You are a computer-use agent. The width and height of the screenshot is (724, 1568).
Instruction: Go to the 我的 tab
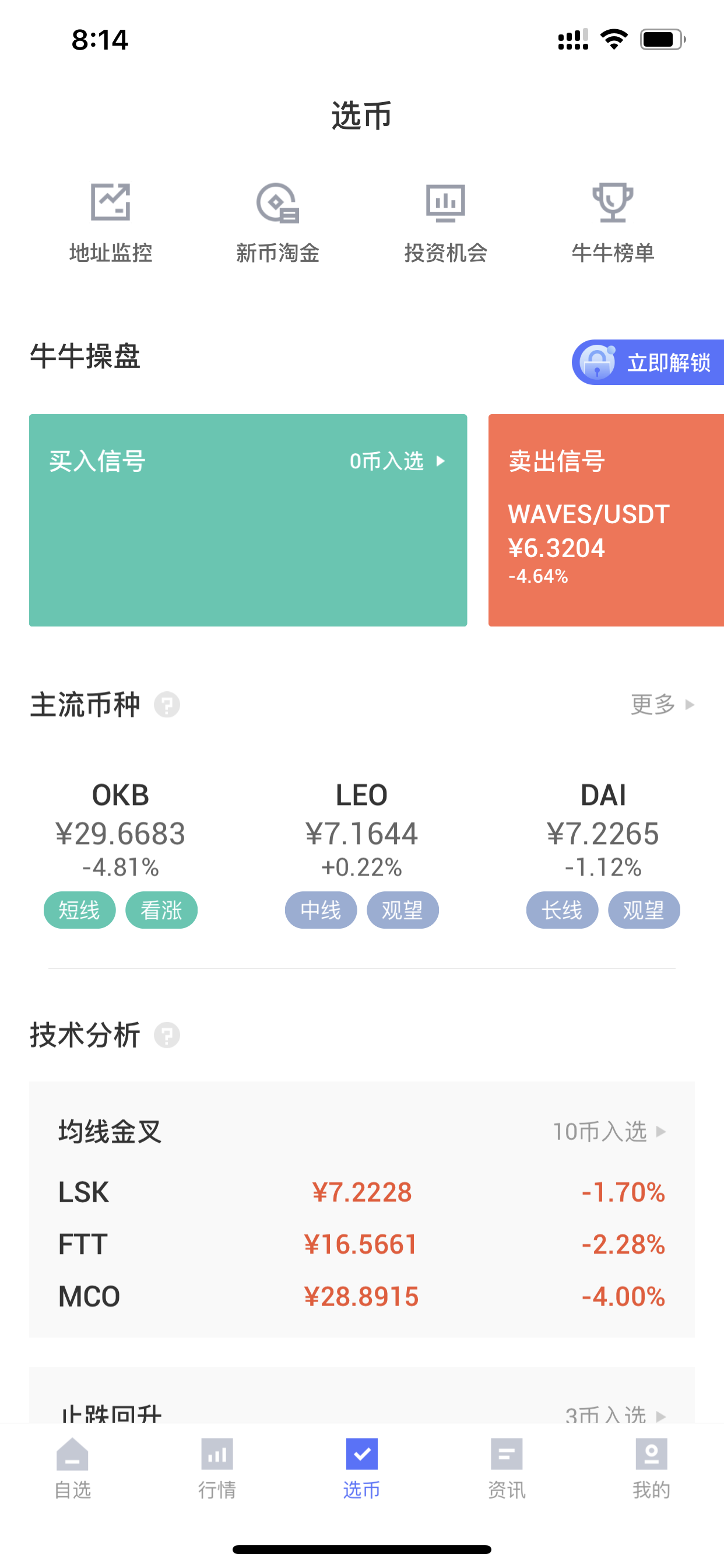(x=652, y=1468)
